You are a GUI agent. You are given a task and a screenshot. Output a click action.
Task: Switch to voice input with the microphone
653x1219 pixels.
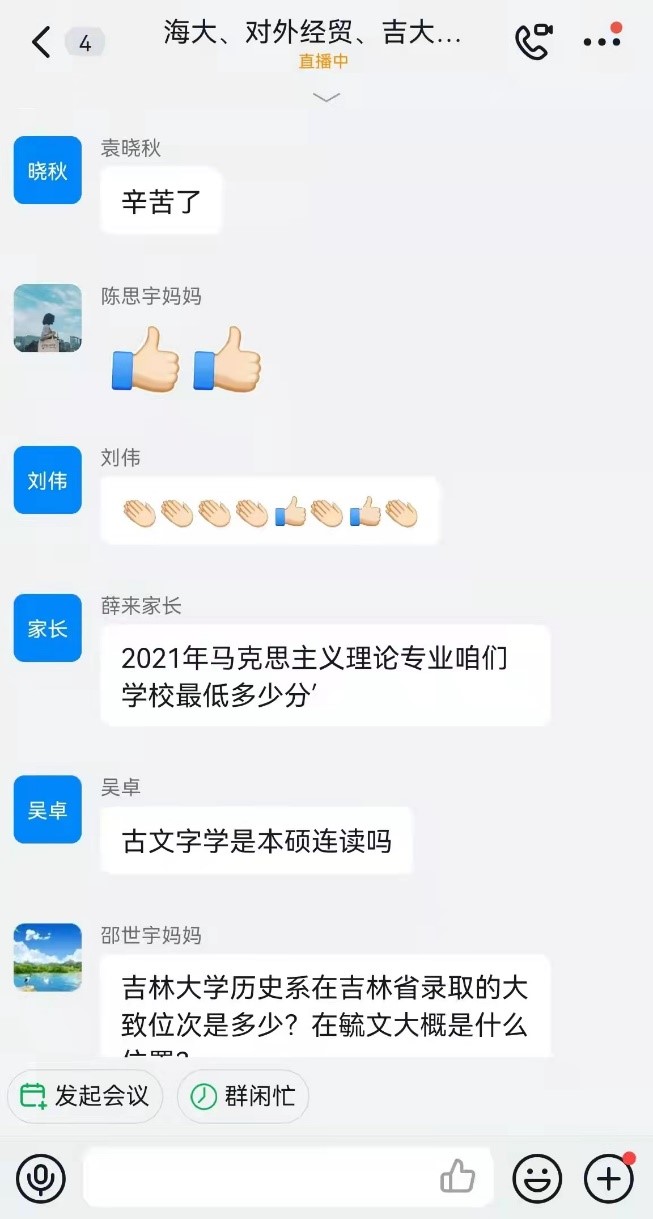pyautogui.click(x=41, y=1178)
